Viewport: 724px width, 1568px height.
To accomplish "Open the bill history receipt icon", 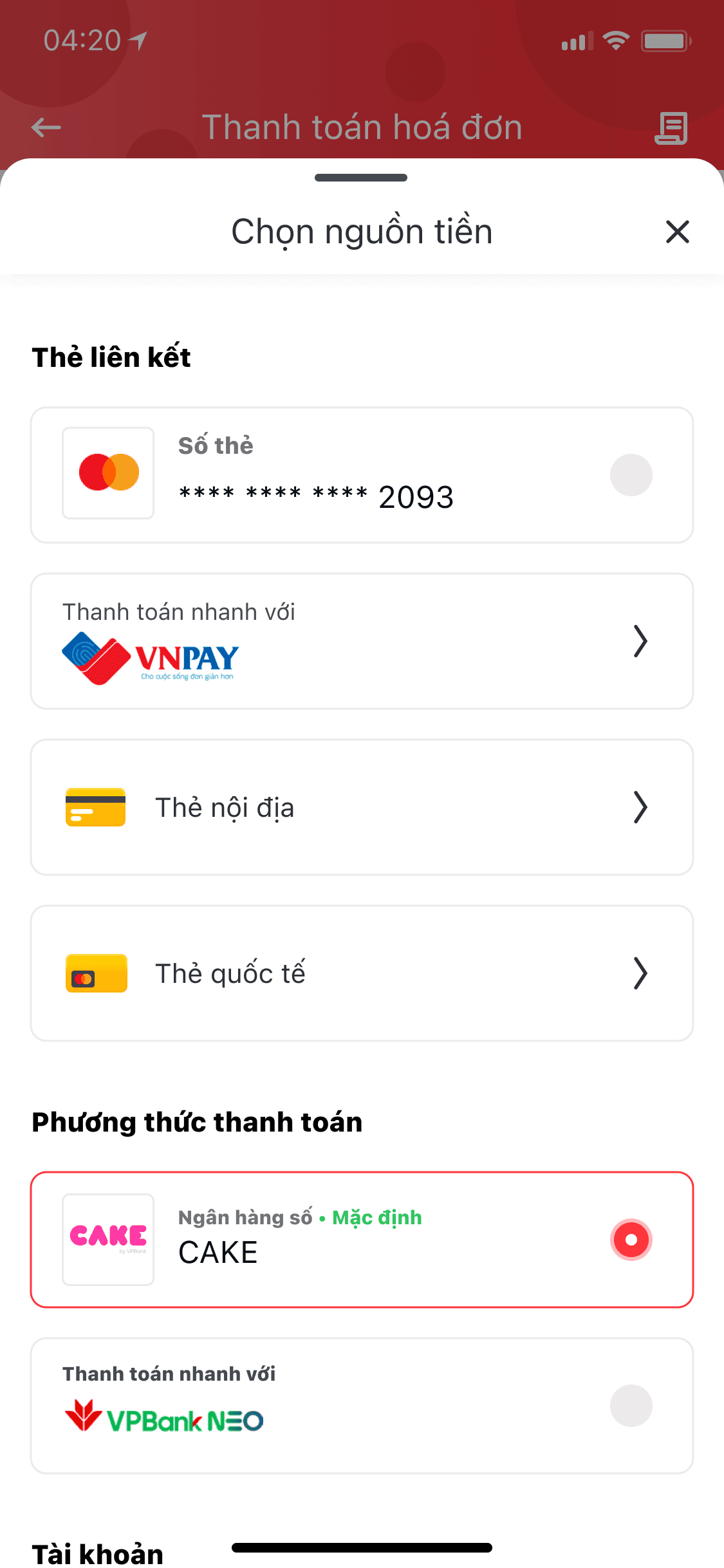I will [671, 127].
